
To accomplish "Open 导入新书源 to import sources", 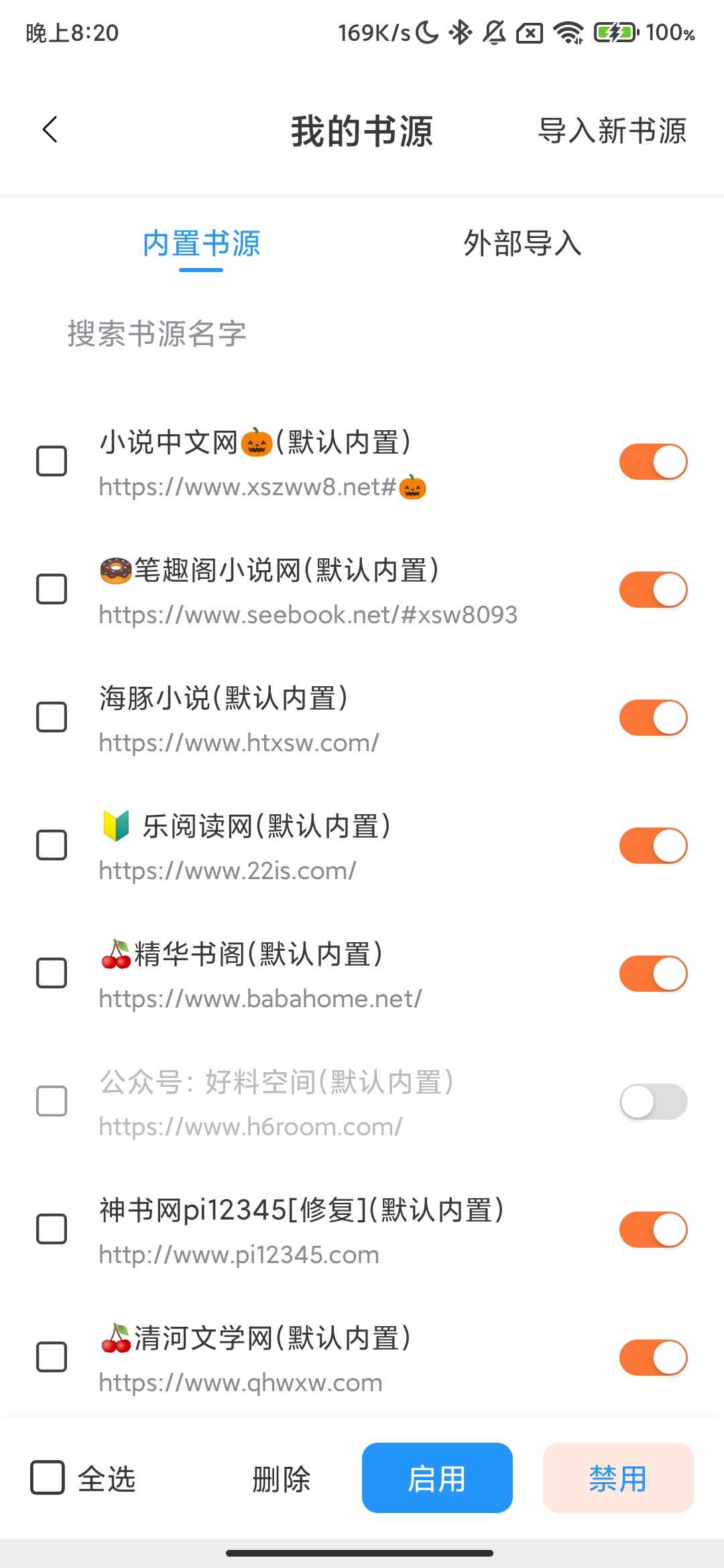I will click(612, 131).
